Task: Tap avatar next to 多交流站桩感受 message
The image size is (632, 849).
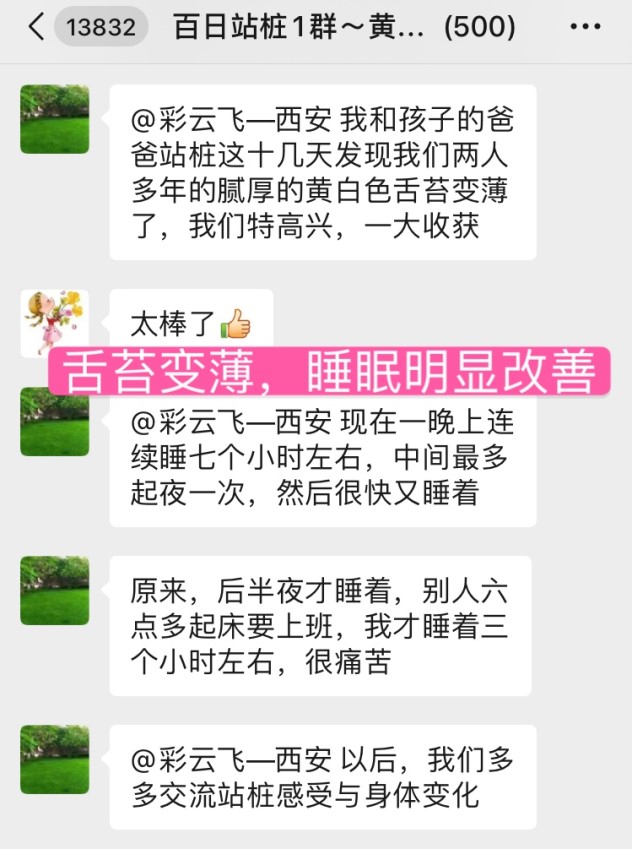Action: point(54,759)
